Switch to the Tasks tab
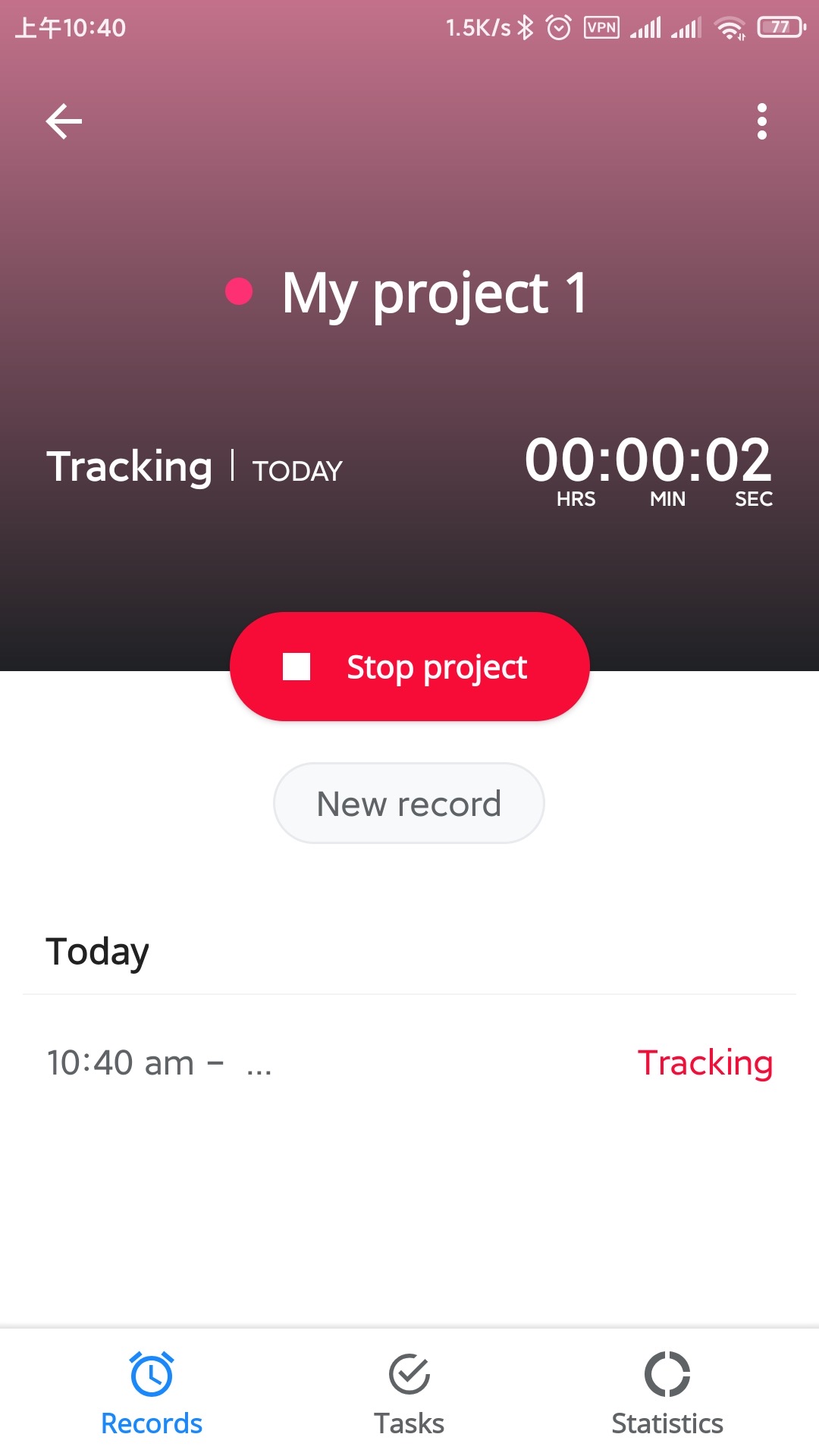This screenshot has width=819, height=1456. pyautogui.click(x=409, y=1394)
